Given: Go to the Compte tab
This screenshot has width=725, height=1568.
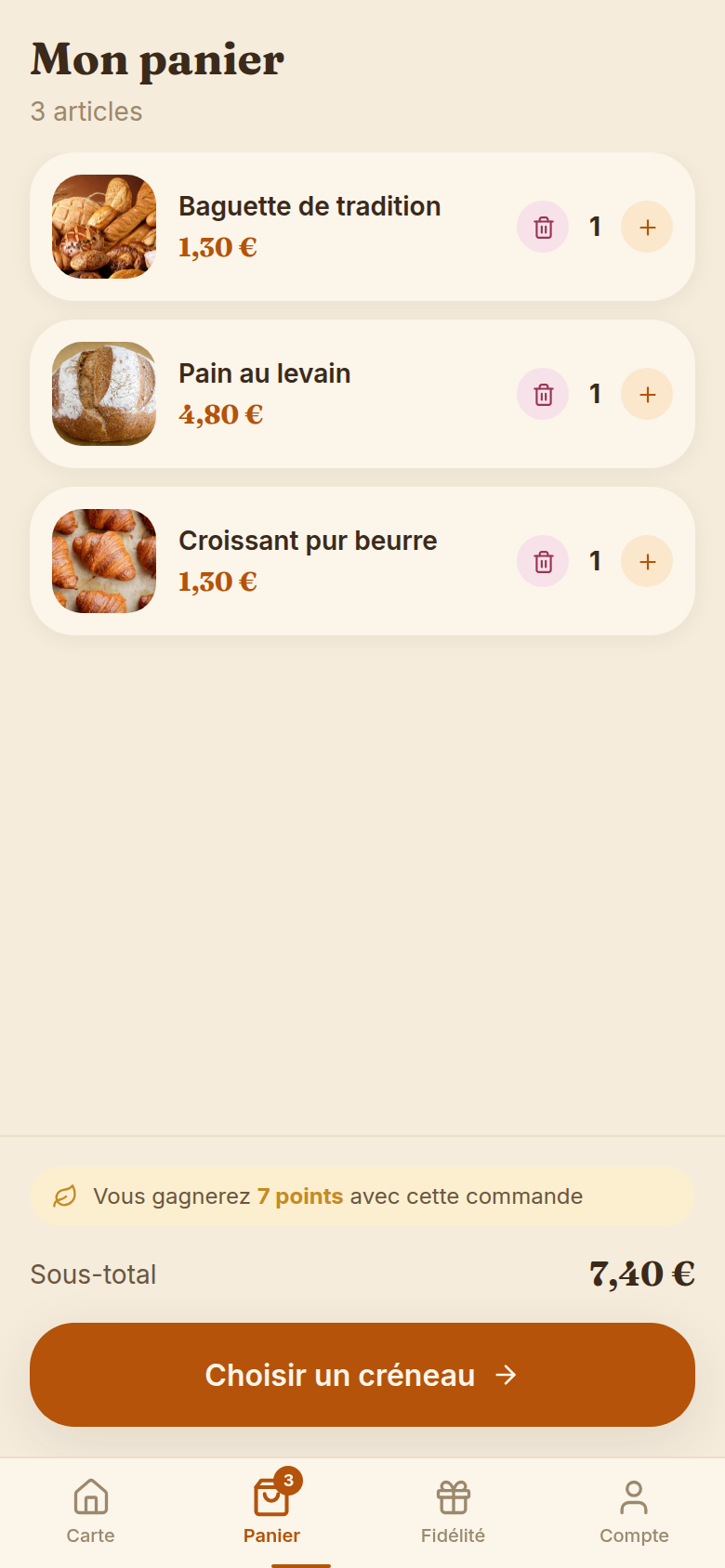Looking at the screenshot, I should coord(635,1512).
